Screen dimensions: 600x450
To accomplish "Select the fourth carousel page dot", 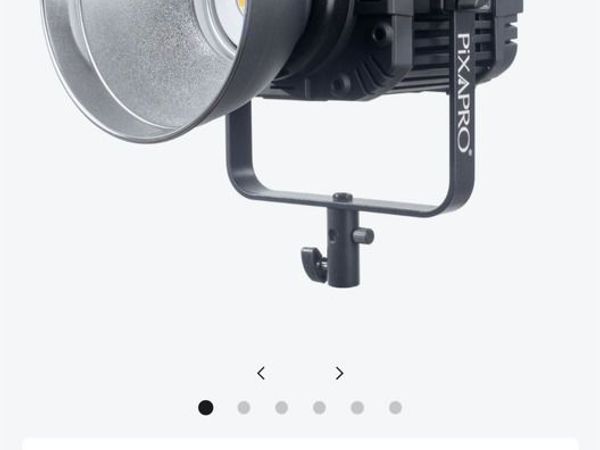I will click(319, 407).
